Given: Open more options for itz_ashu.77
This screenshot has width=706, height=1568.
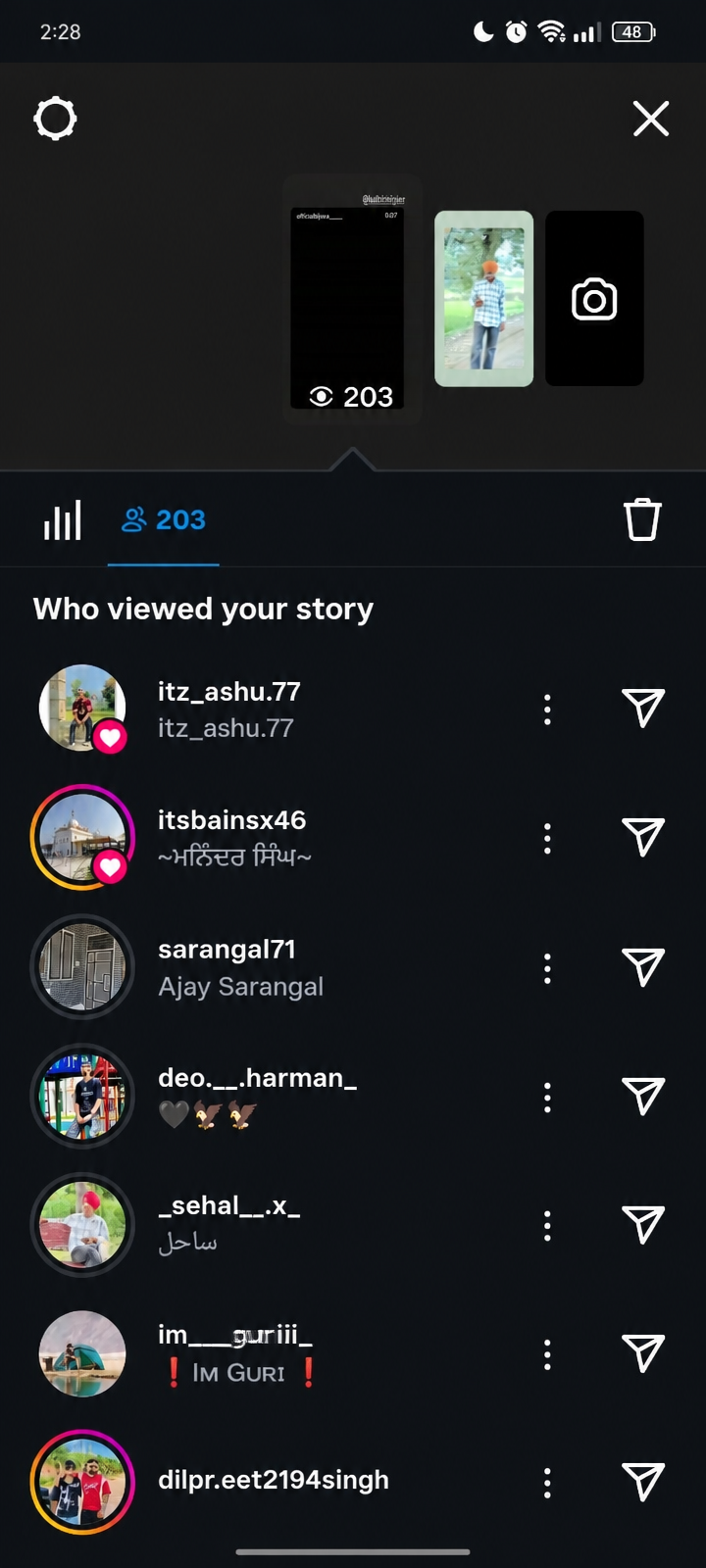Looking at the screenshot, I should coord(547,710).
